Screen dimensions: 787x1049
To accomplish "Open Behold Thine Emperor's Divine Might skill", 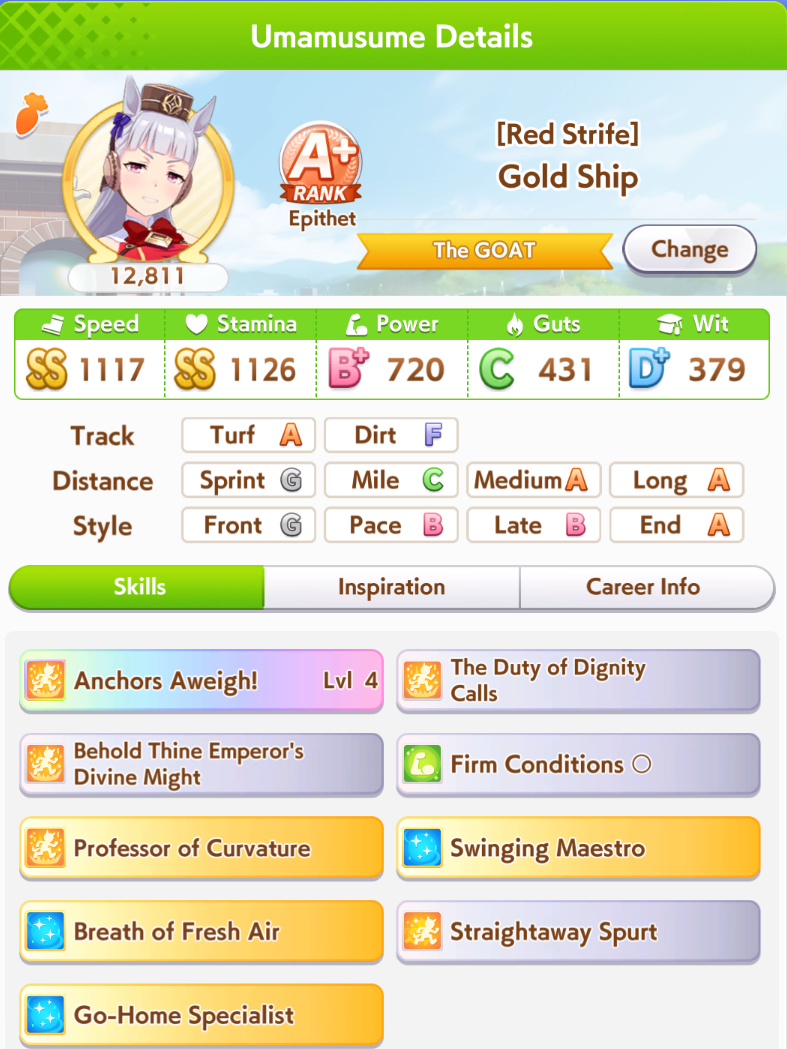I will [201, 765].
